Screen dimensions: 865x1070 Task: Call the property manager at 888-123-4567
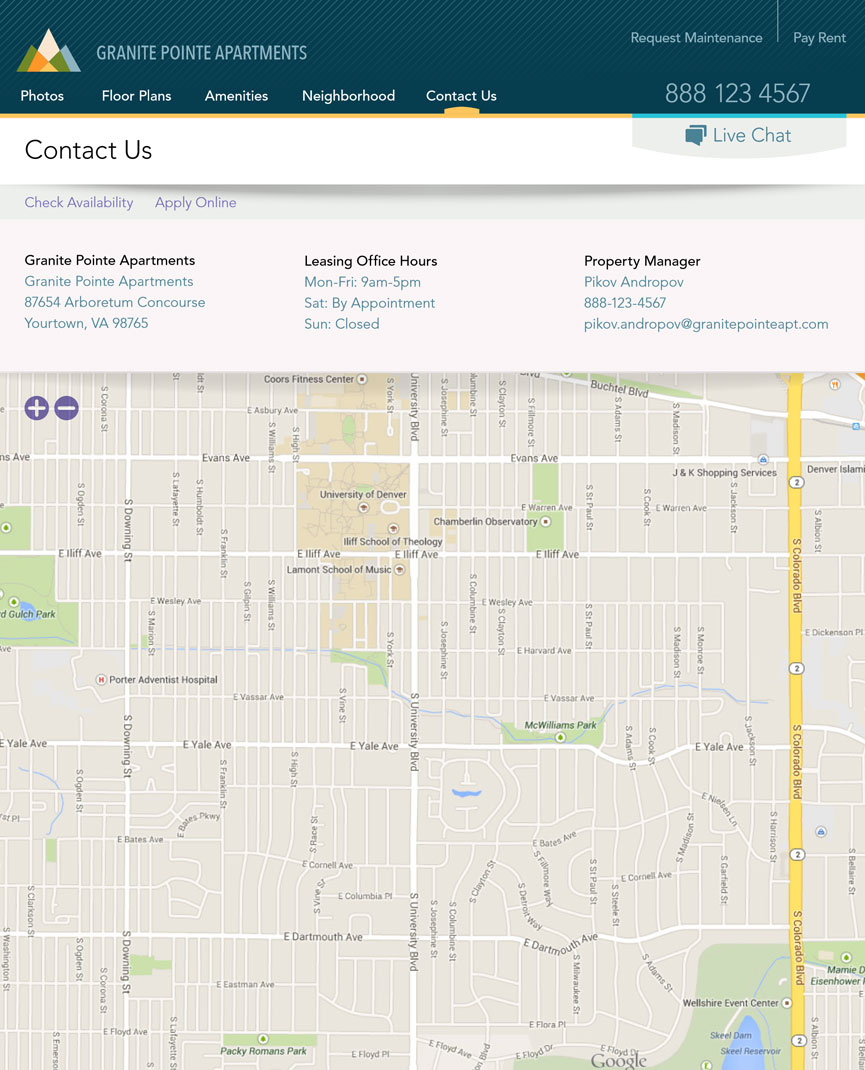click(625, 303)
